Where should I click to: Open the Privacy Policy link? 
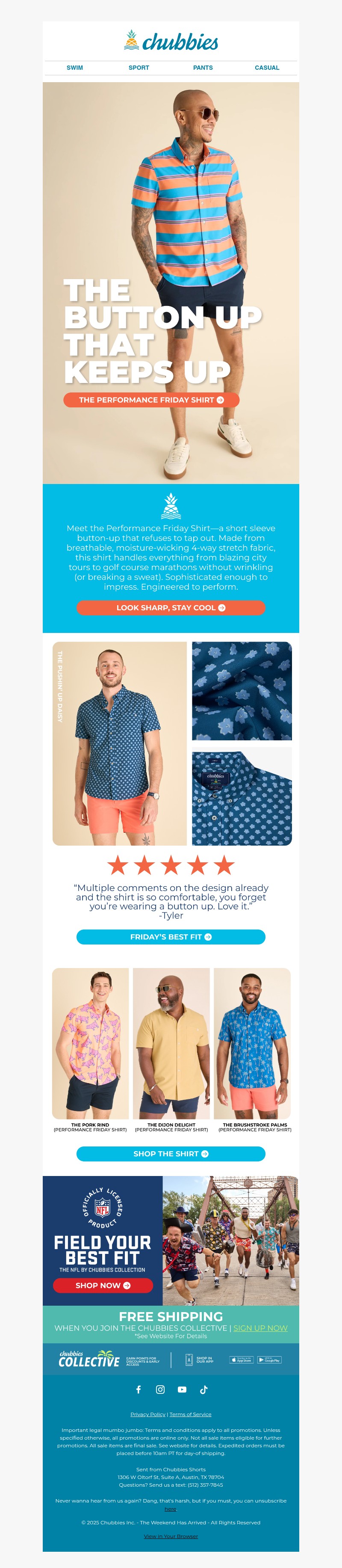(148, 1414)
